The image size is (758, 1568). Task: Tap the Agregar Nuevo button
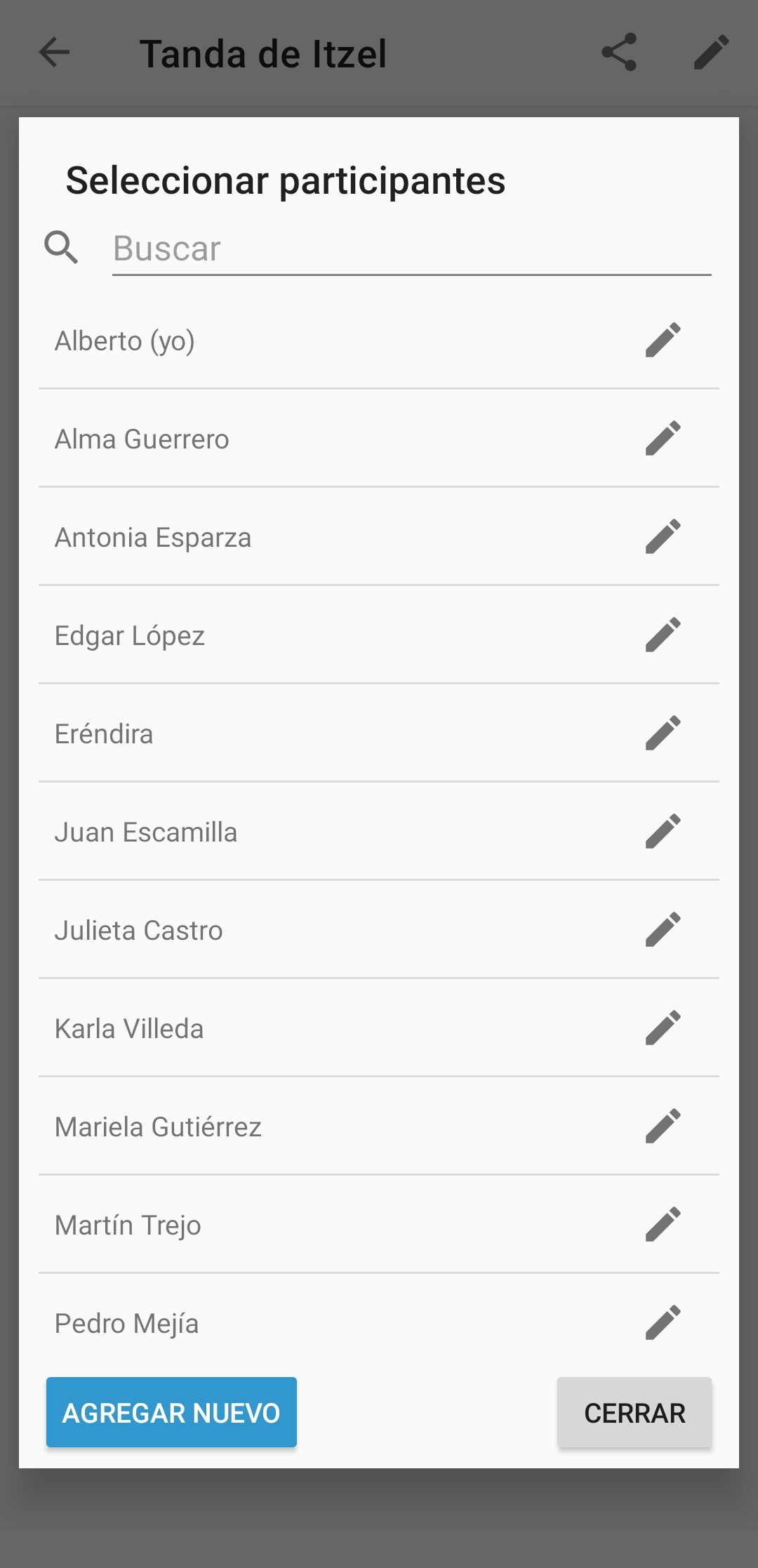click(x=171, y=1412)
